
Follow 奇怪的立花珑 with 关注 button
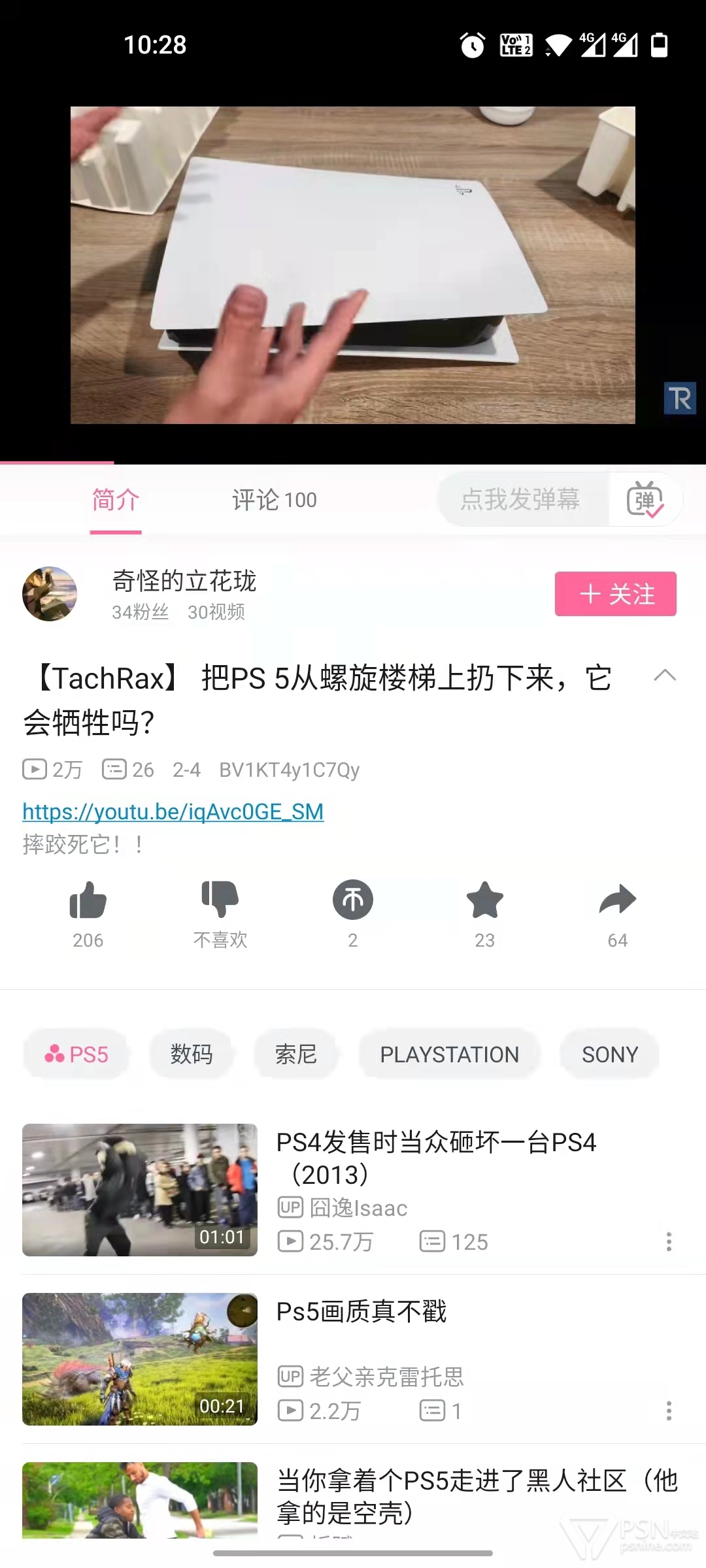(x=615, y=594)
